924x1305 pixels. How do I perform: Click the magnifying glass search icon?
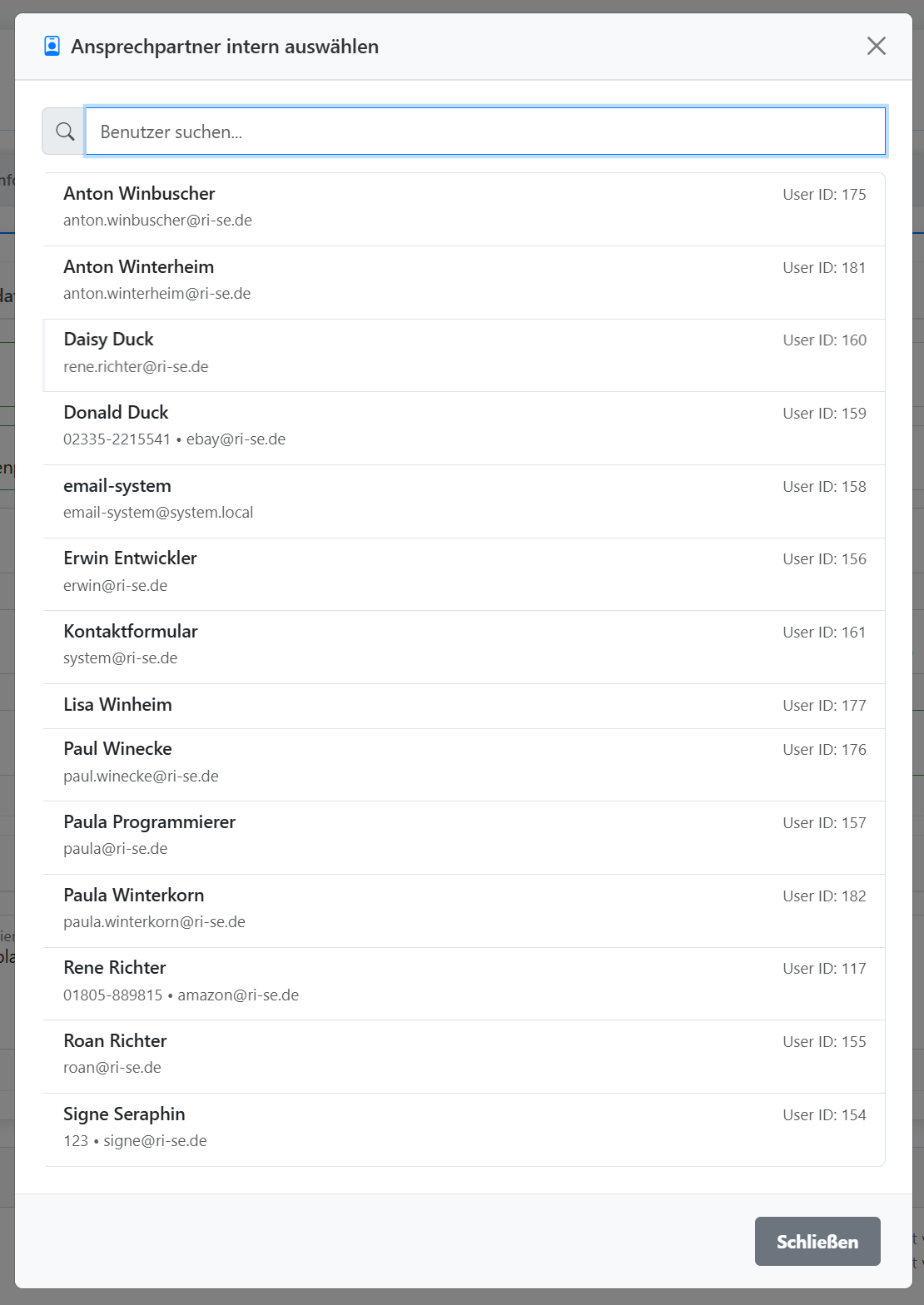pos(63,131)
